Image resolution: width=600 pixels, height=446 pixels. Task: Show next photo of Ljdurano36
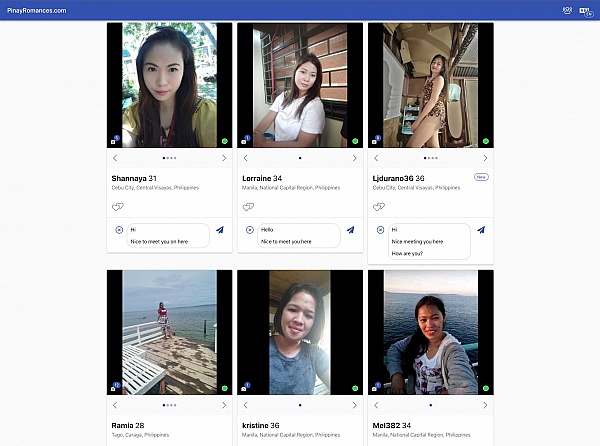(485, 158)
